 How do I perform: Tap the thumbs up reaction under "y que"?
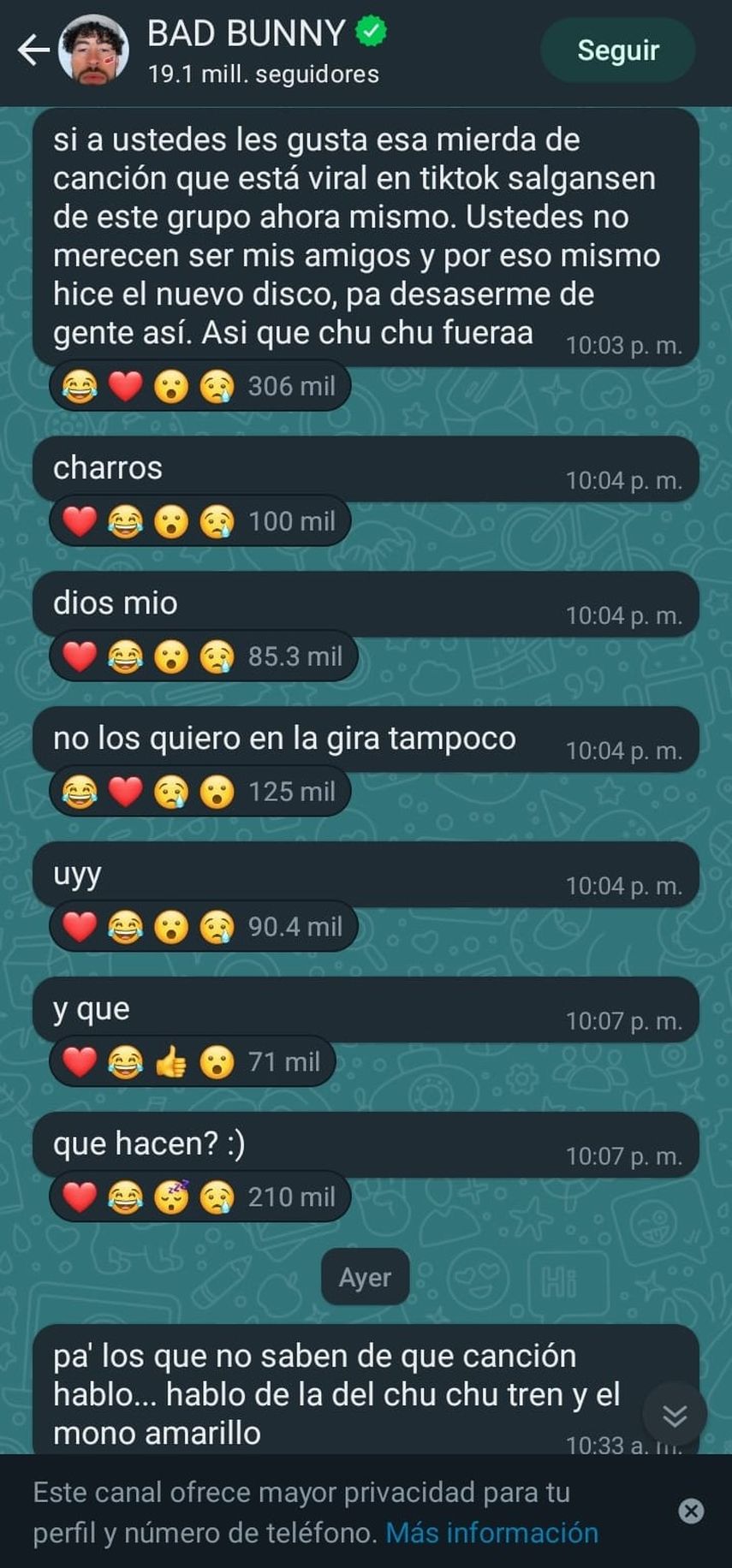click(x=172, y=1061)
